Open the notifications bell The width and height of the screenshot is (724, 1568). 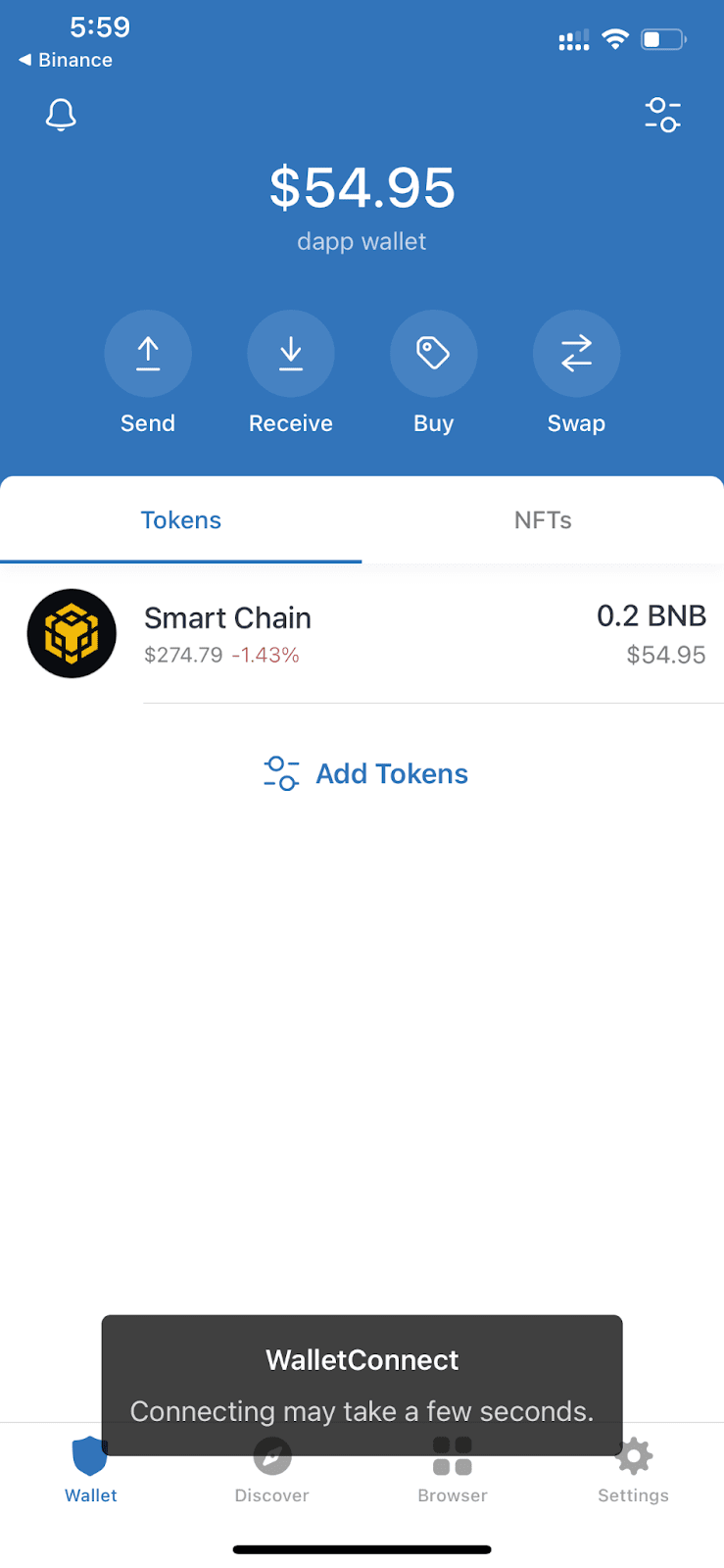click(61, 116)
